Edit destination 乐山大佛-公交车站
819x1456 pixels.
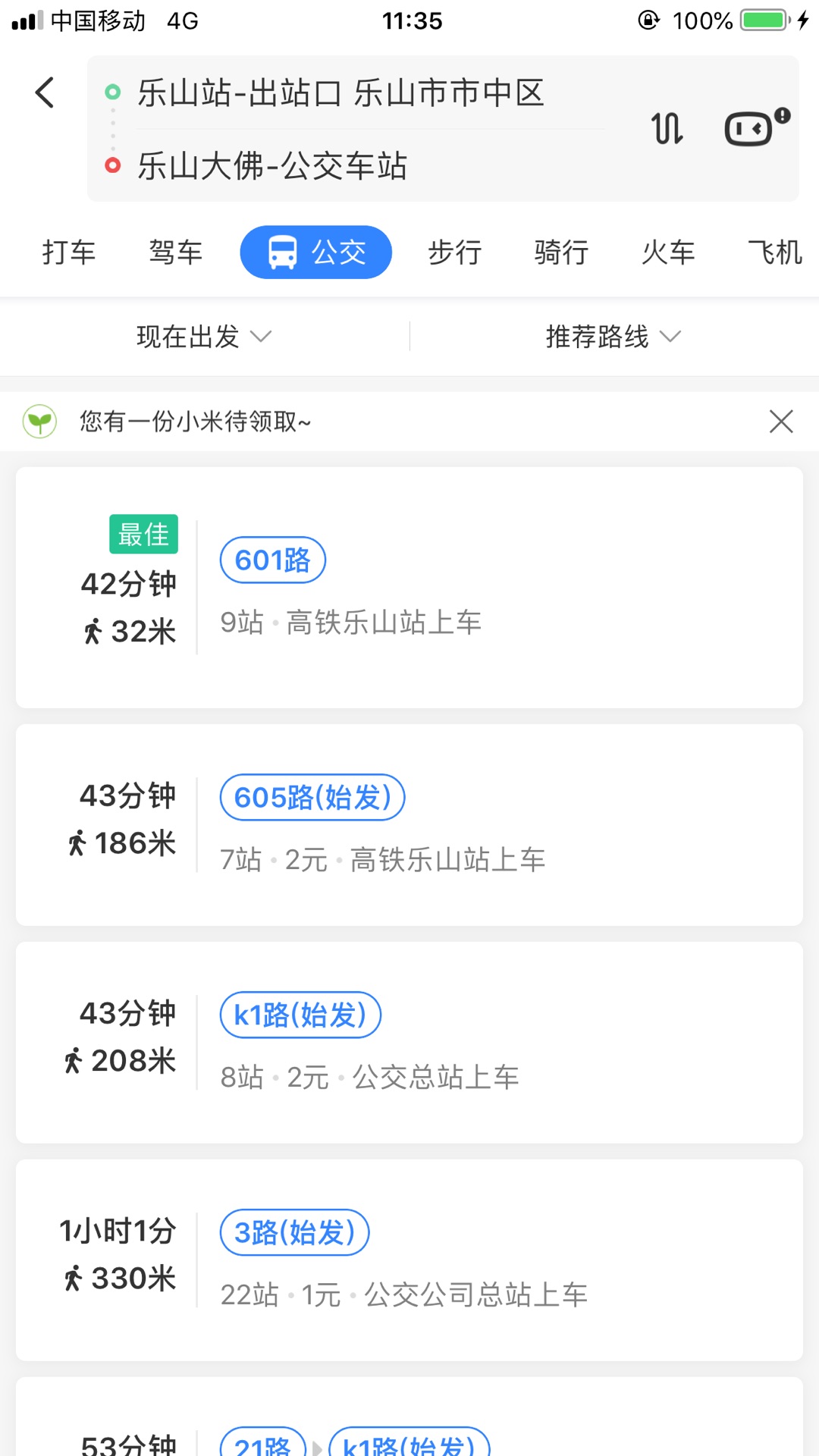tap(272, 166)
